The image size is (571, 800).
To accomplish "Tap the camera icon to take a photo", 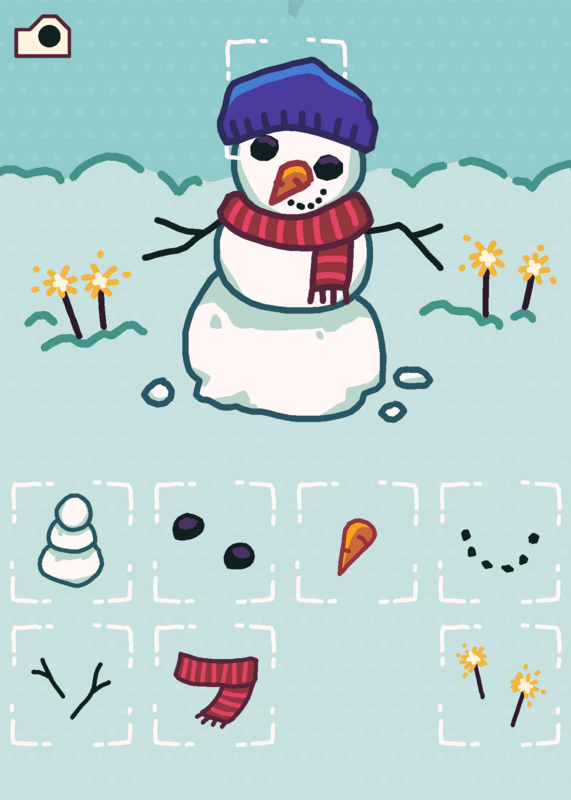I will coord(42,36).
